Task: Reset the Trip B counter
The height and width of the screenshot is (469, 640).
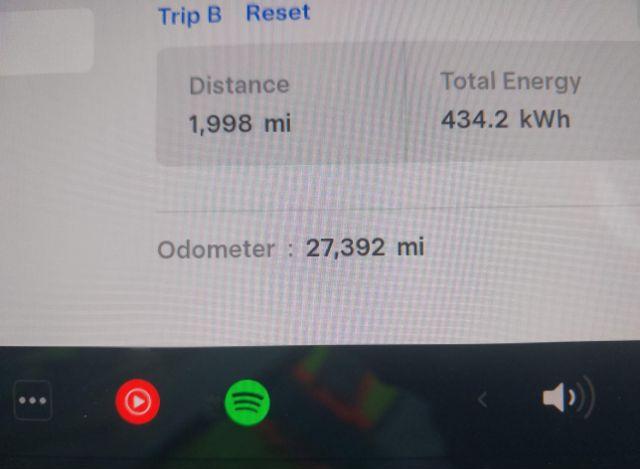Action: tap(278, 14)
